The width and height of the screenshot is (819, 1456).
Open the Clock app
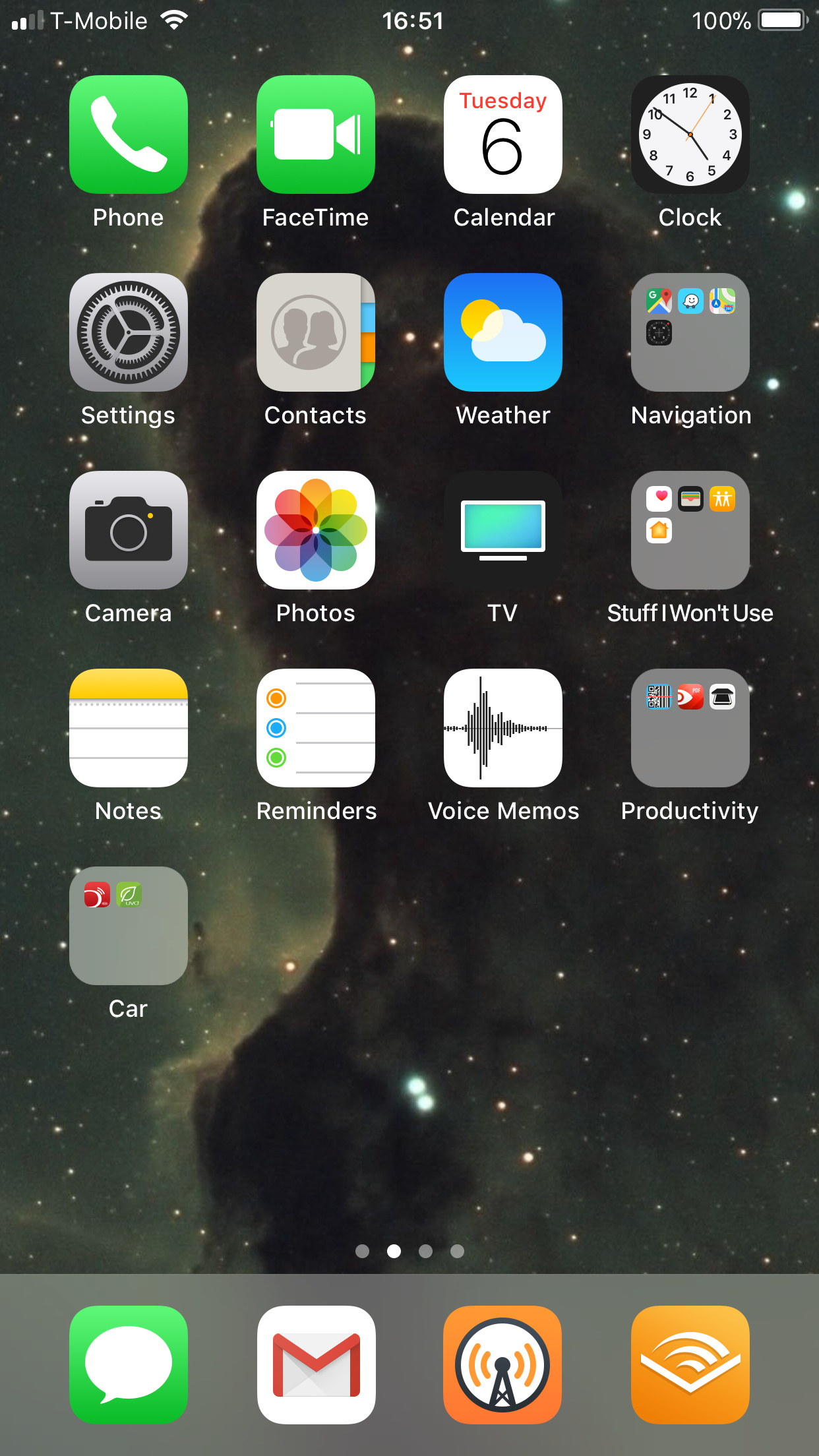click(x=690, y=135)
